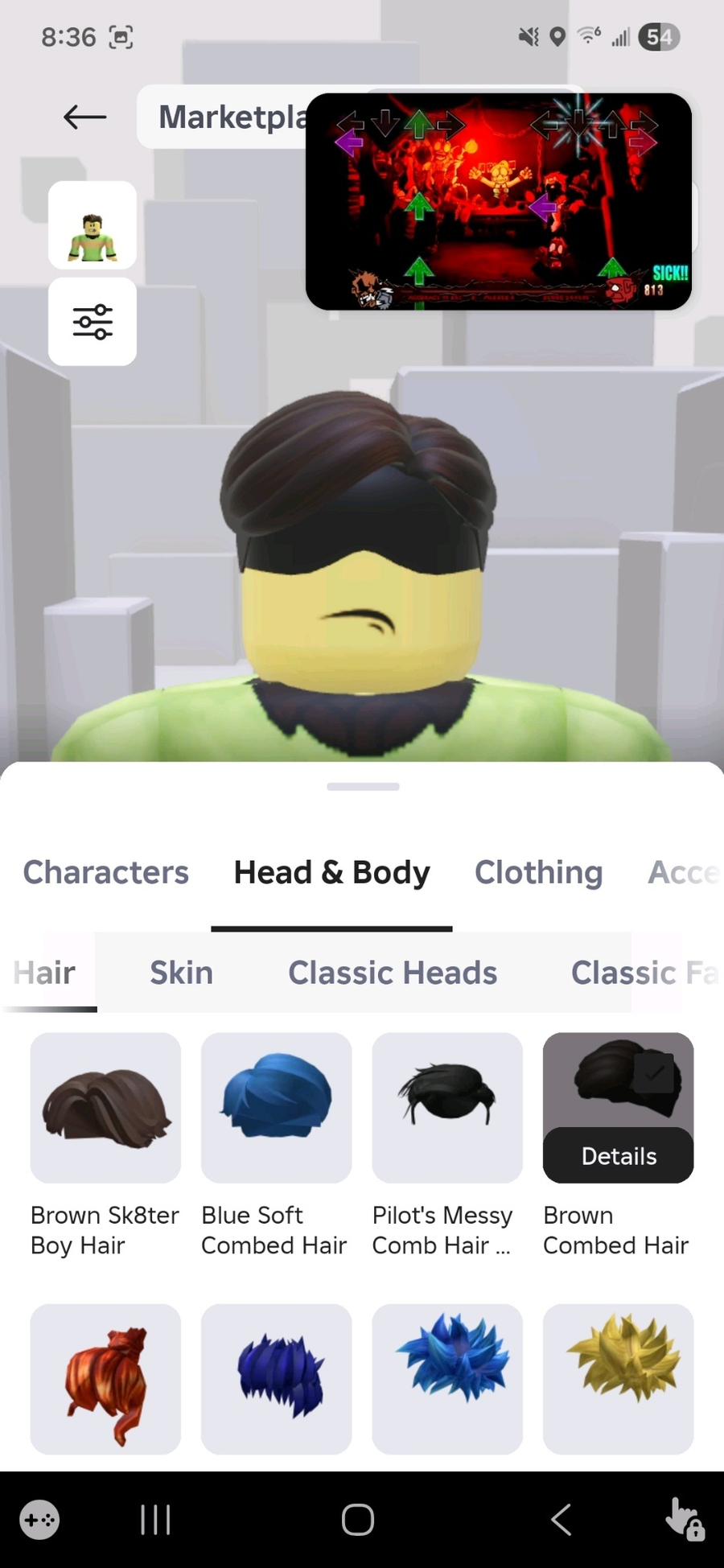Select Blue Soft Combed Hair
The height and width of the screenshot is (1568, 724).
(276, 1108)
